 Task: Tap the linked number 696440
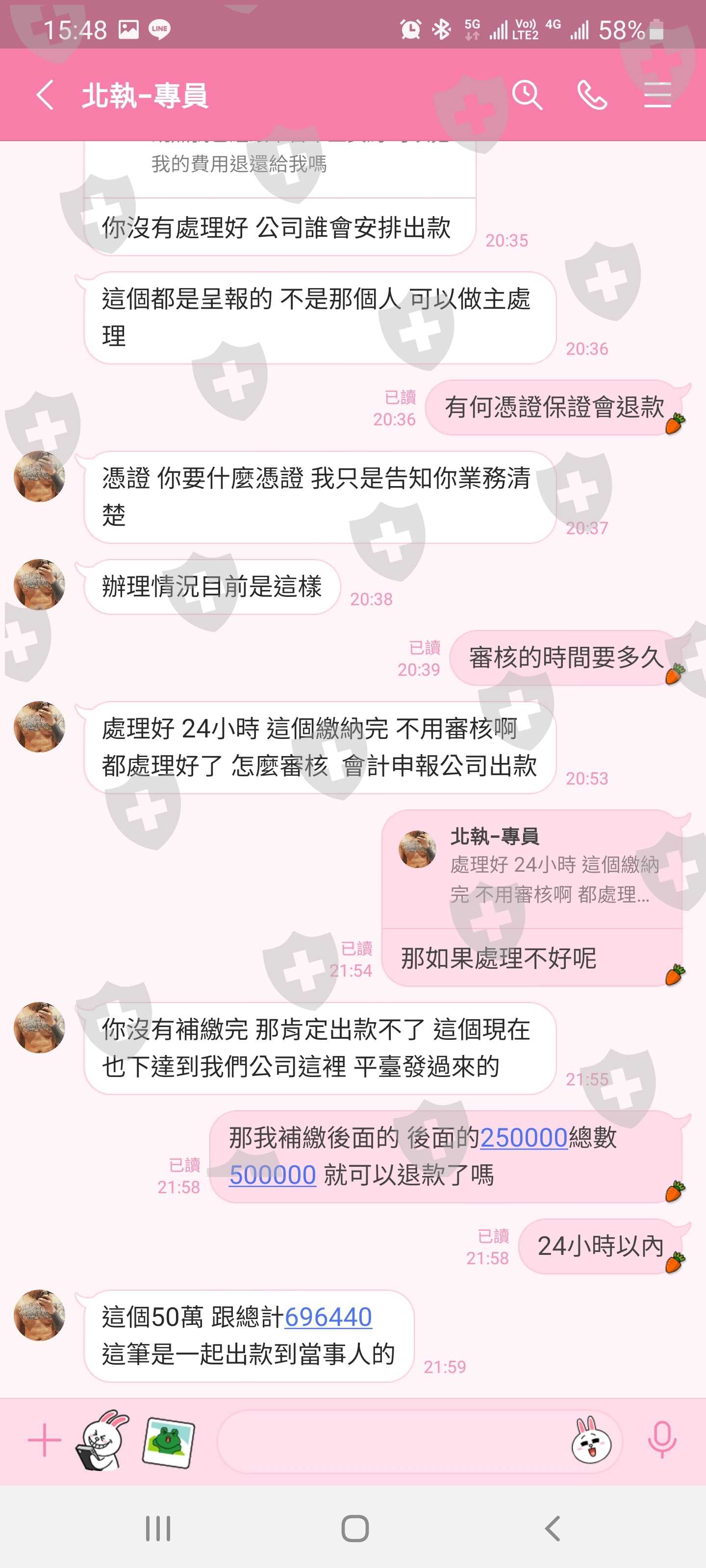(328, 1317)
